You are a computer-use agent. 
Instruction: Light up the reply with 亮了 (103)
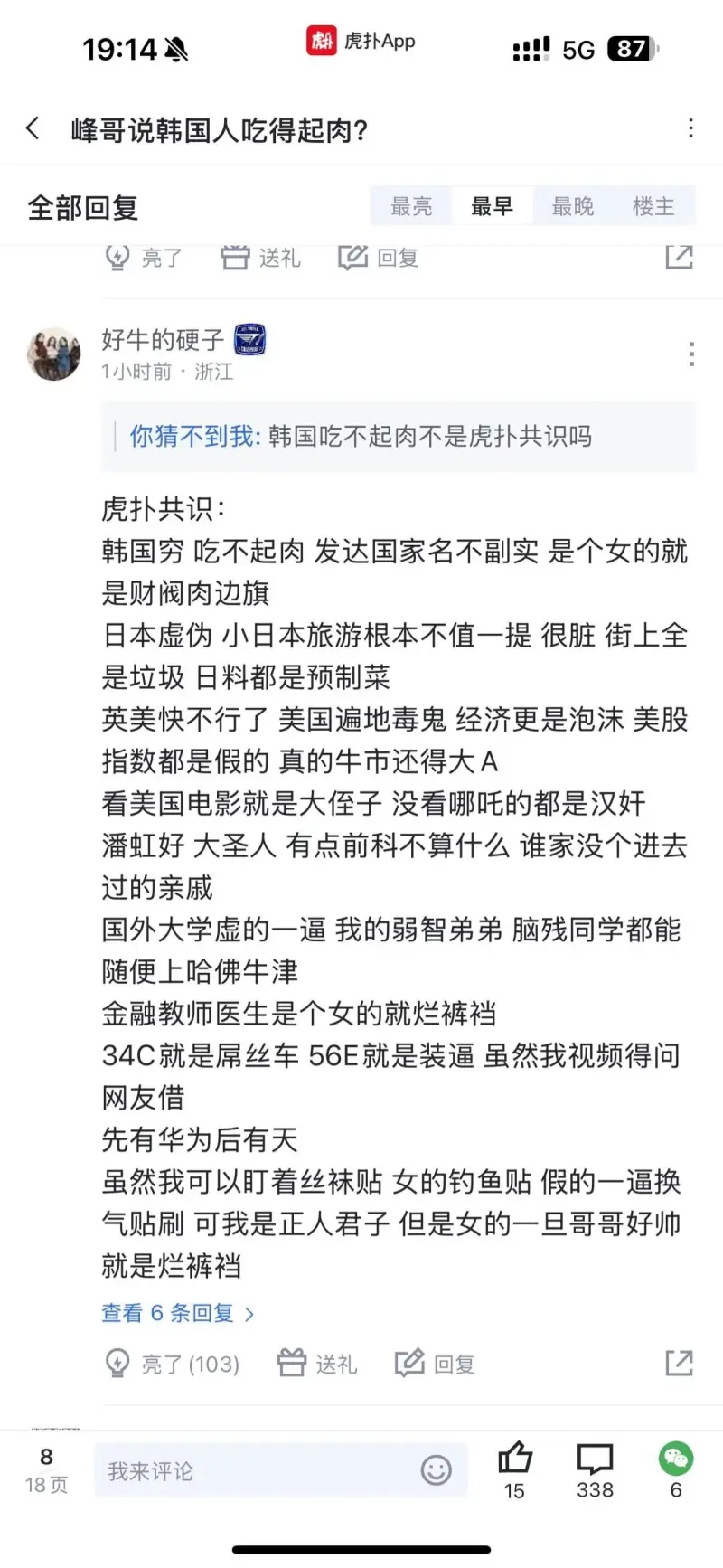pos(173,1364)
